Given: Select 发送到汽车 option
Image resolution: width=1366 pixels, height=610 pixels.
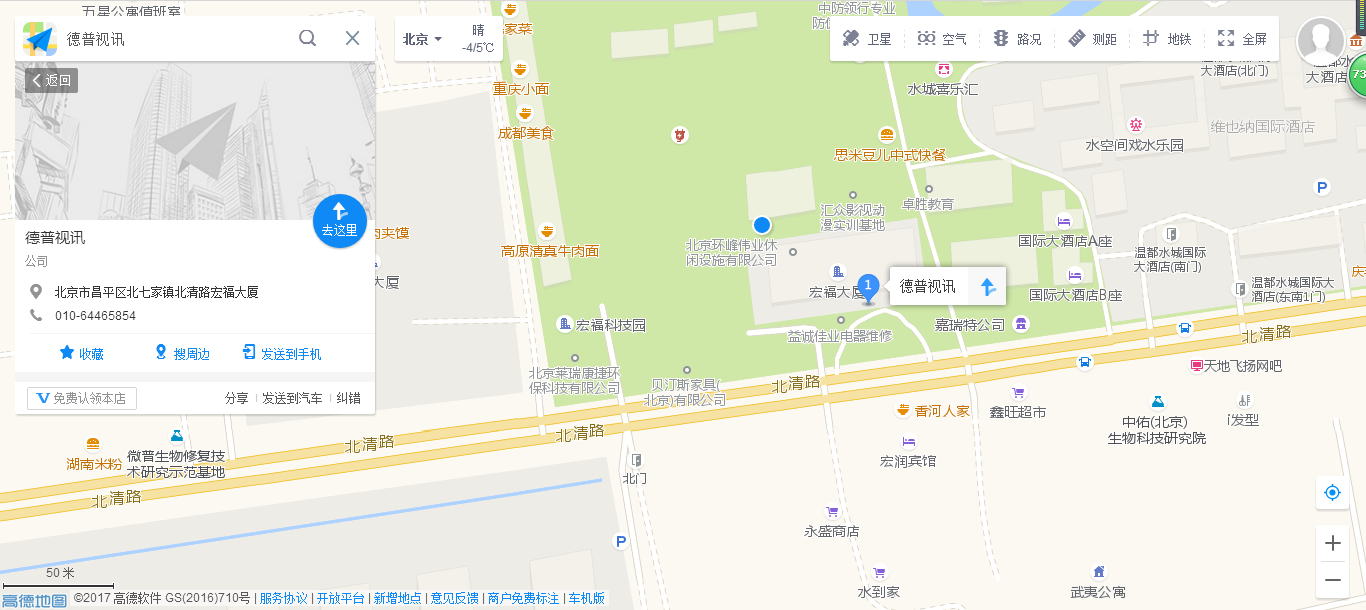Looking at the screenshot, I should [x=292, y=398].
